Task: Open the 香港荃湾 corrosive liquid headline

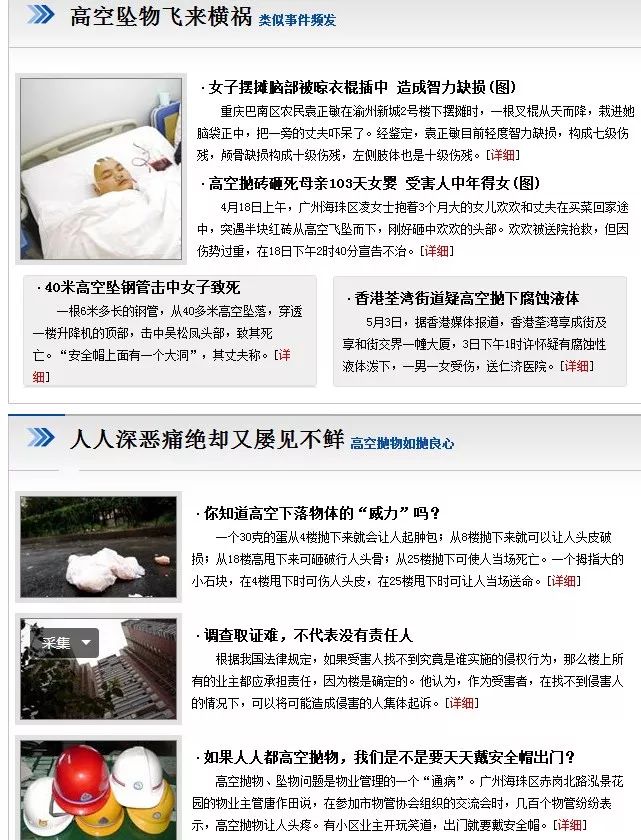Action: (466, 298)
